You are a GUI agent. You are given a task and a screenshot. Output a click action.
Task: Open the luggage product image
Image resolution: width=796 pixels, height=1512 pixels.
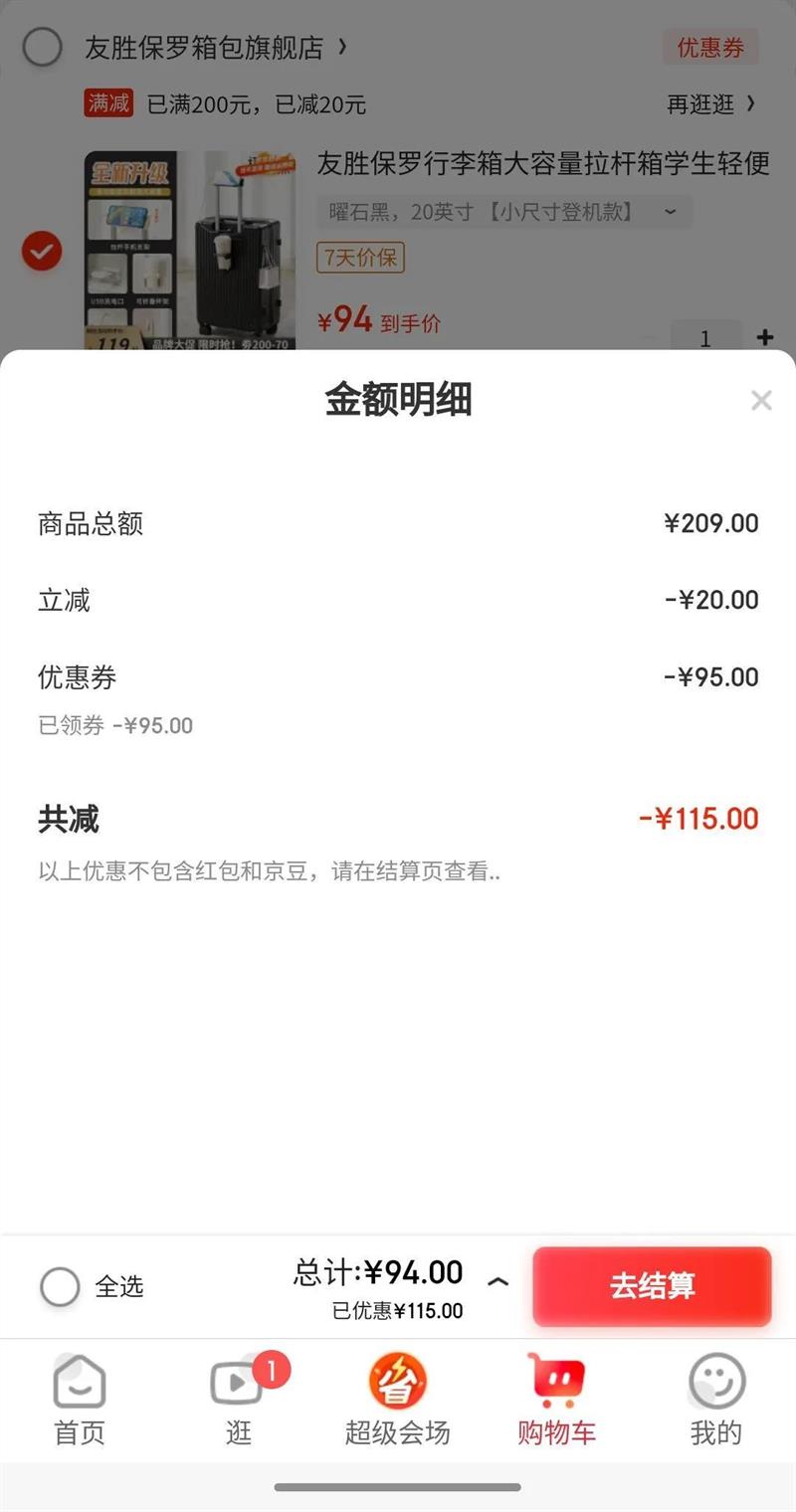click(x=189, y=249)
